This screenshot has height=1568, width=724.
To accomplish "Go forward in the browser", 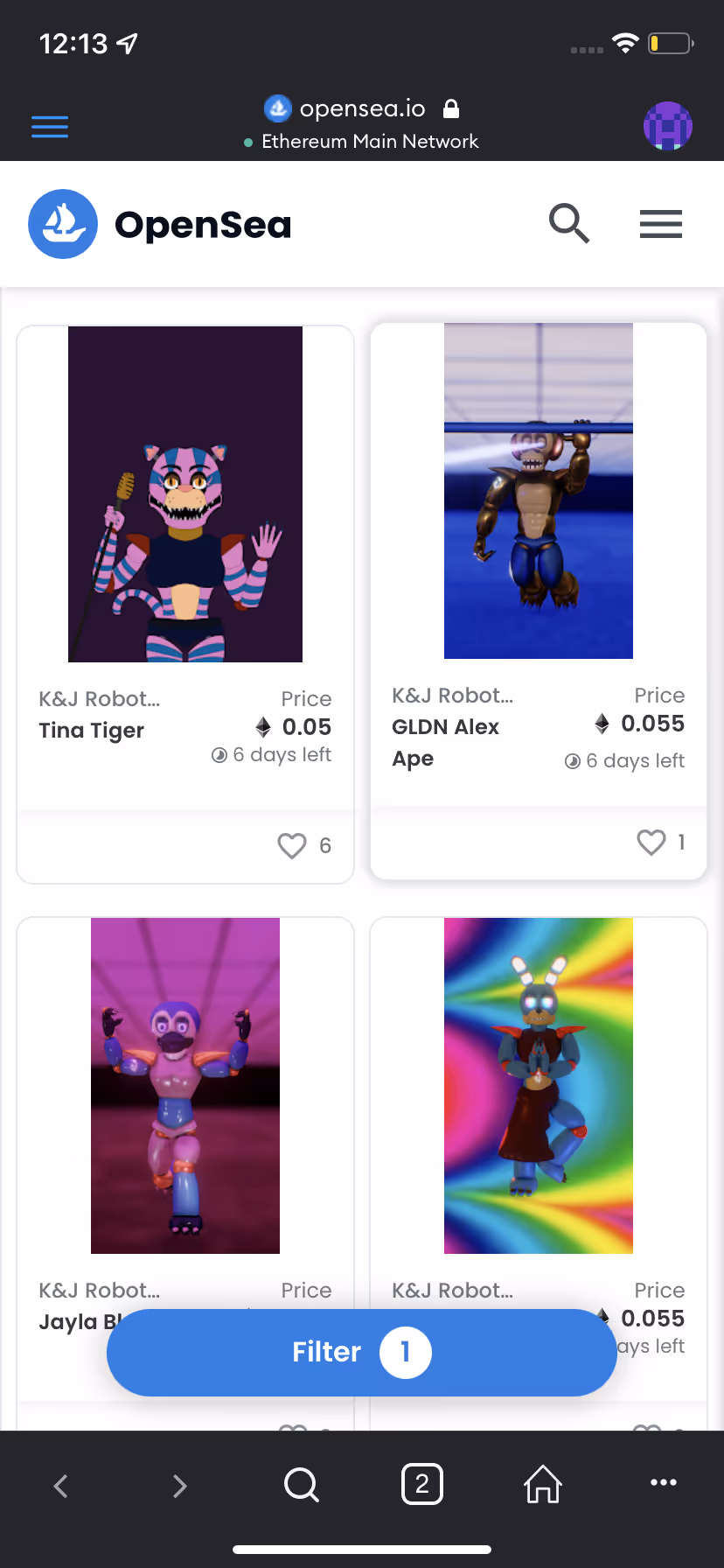I will (x=180, y=1485).
